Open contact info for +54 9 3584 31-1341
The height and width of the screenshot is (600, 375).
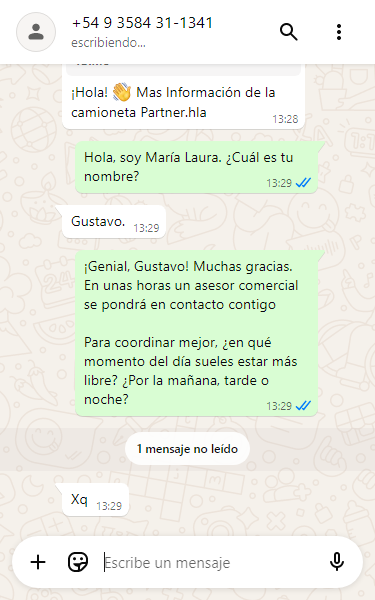(142, 23)
